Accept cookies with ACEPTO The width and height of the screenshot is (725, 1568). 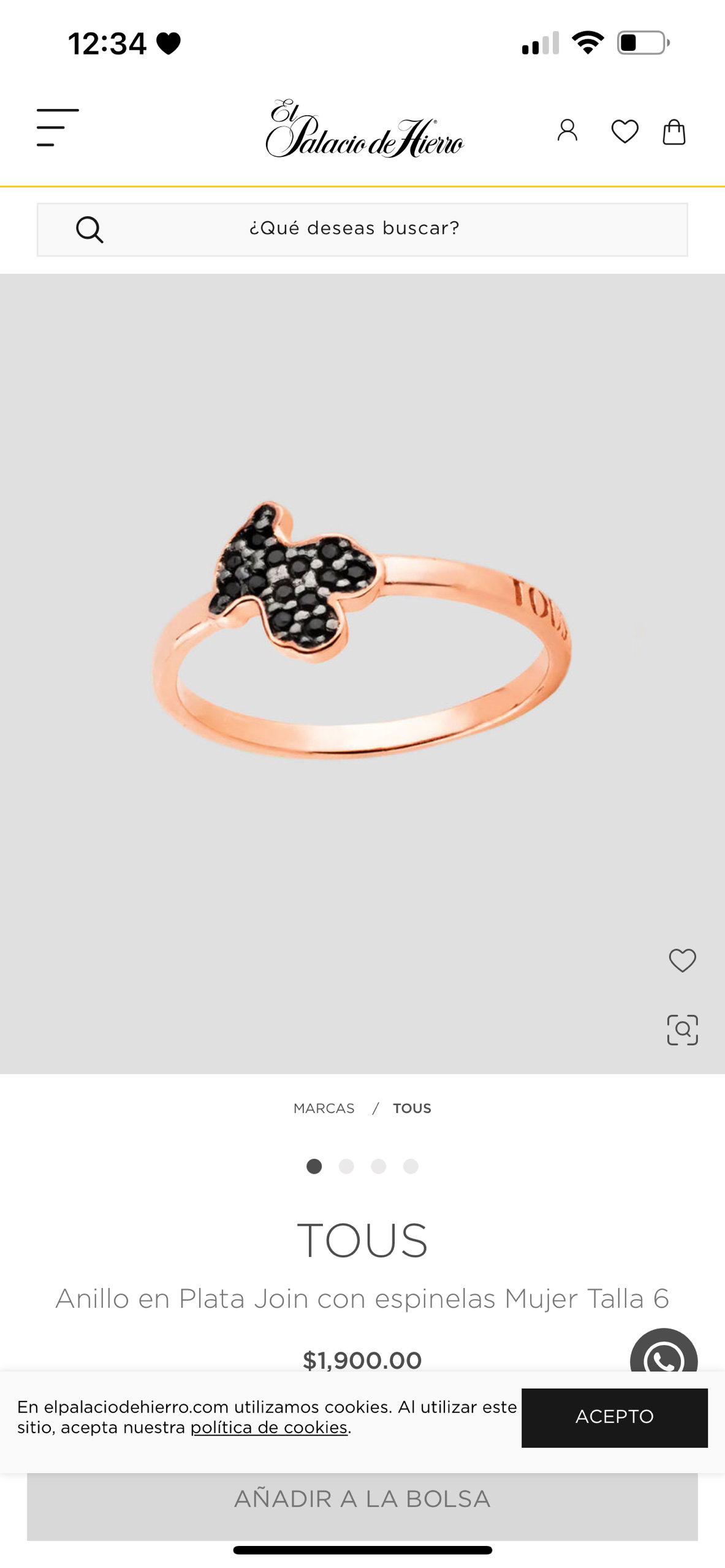pos(614,1417)
